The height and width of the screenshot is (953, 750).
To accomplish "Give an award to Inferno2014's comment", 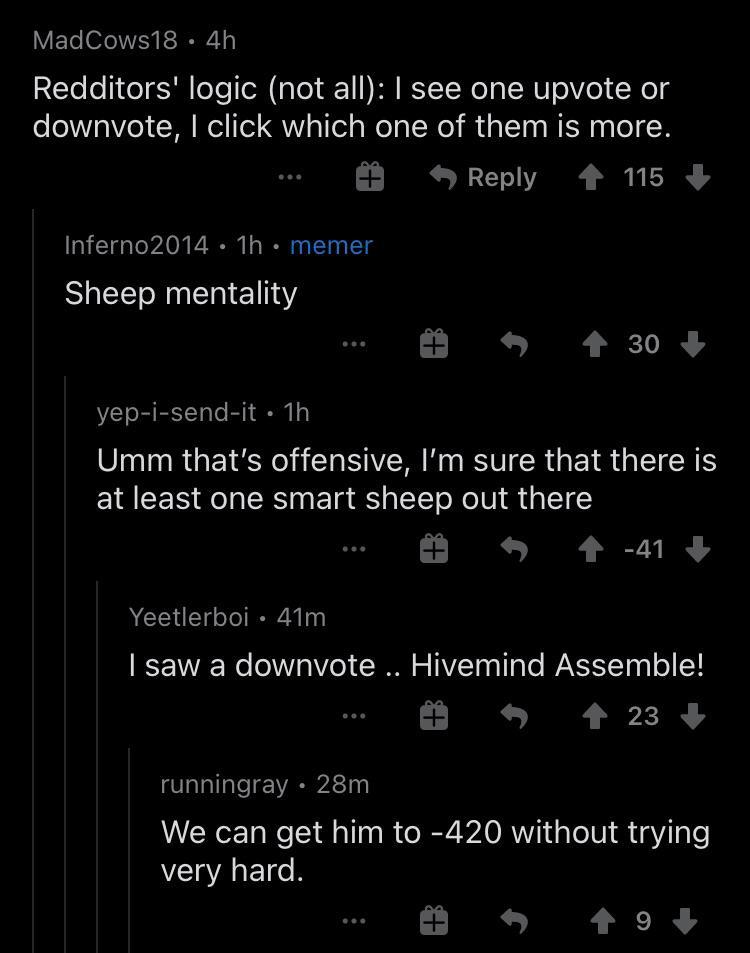I will pos(433,345).
